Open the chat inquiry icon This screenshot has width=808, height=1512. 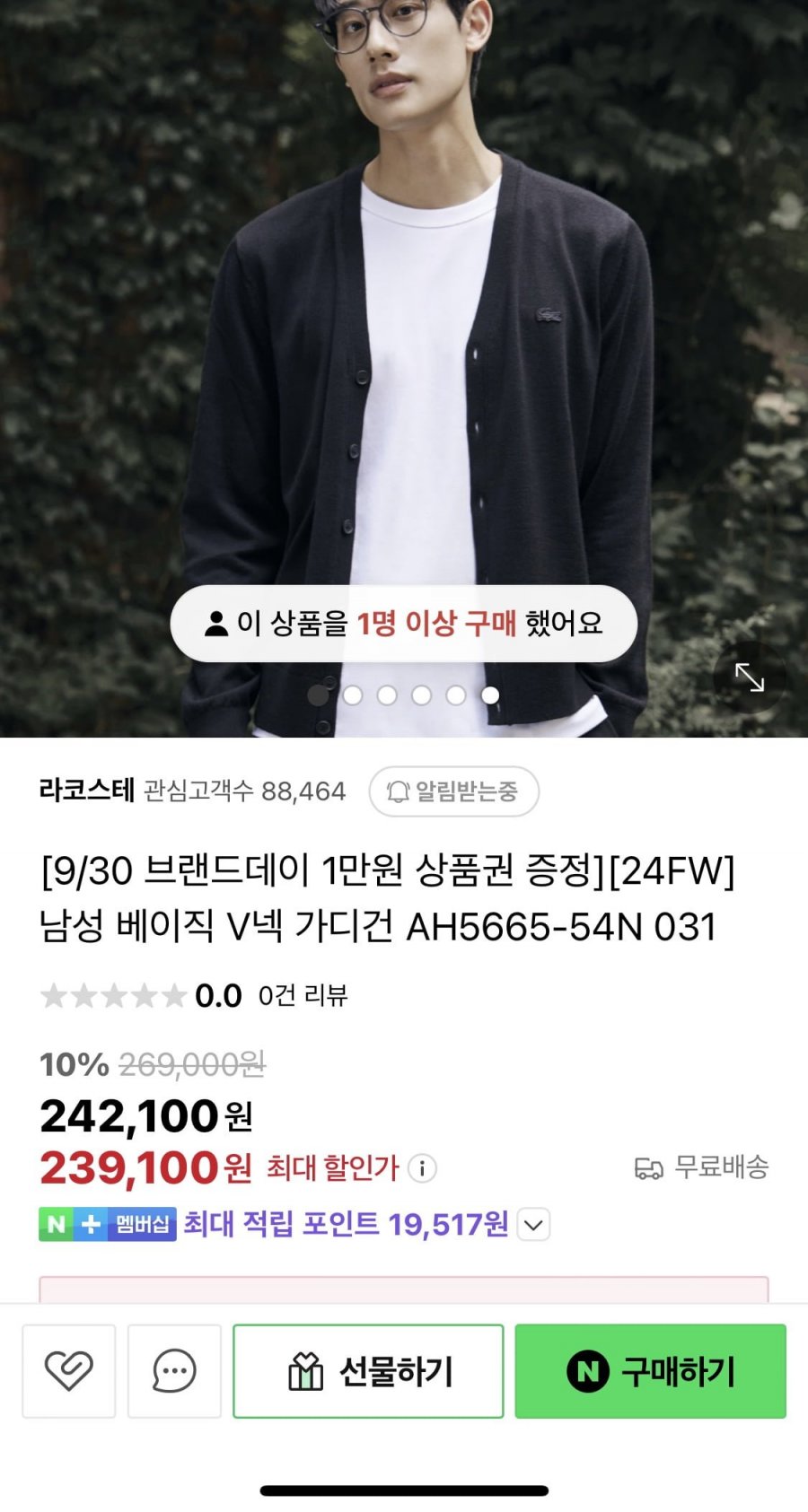click(174, 1370)
